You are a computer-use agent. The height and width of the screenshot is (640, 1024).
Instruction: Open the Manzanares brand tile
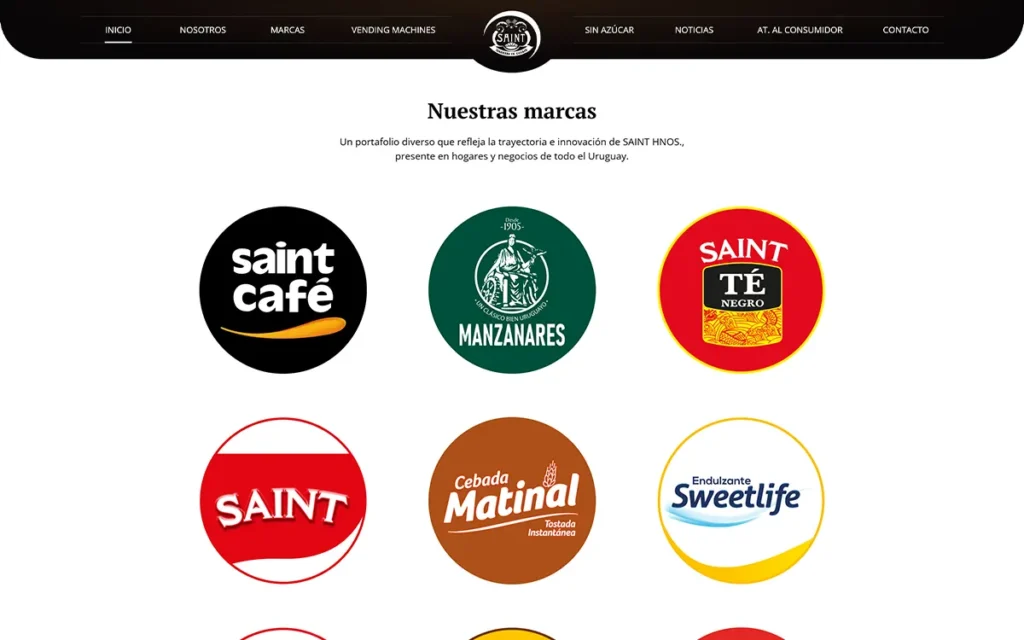512,290
